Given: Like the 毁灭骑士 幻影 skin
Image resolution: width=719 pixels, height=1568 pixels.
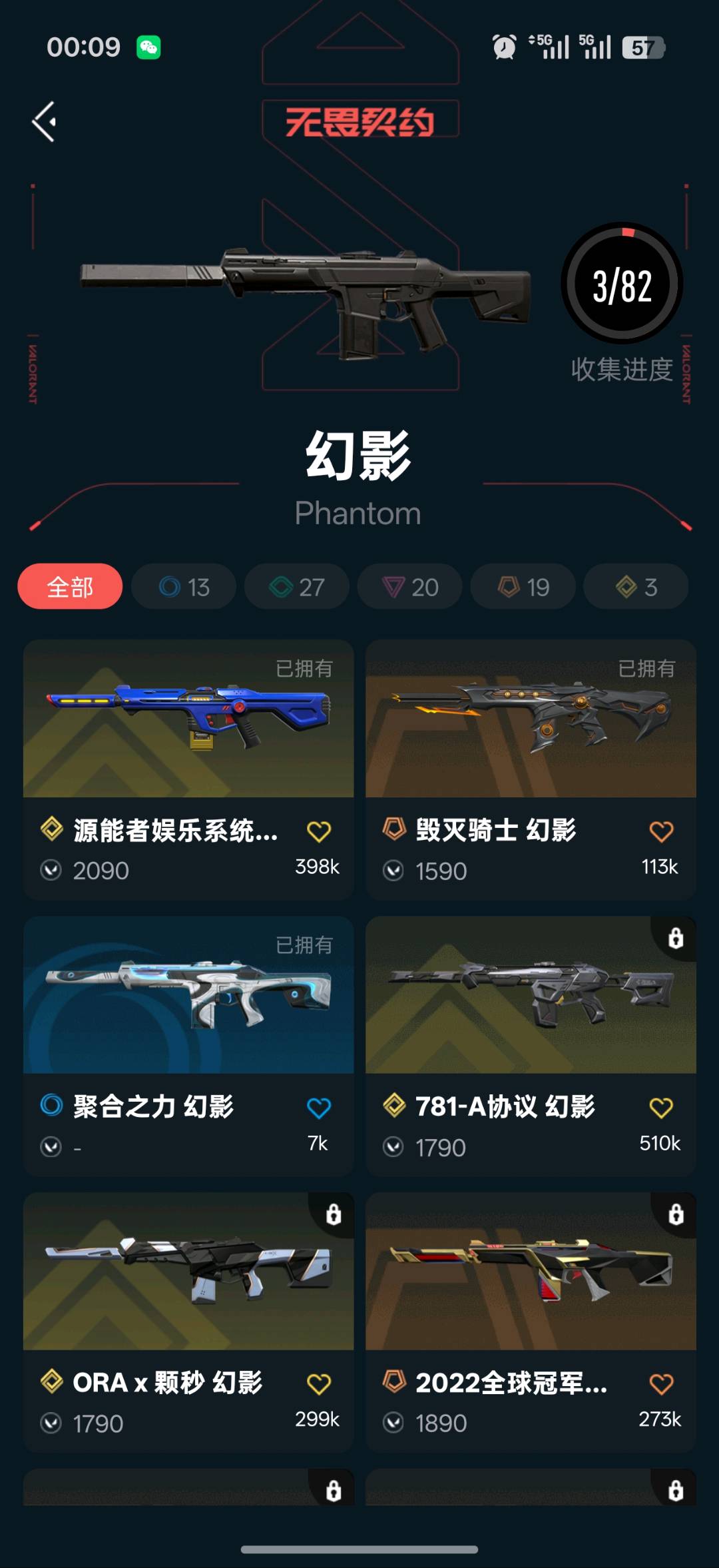Looking at the screenshot, I should pos(661,831).
